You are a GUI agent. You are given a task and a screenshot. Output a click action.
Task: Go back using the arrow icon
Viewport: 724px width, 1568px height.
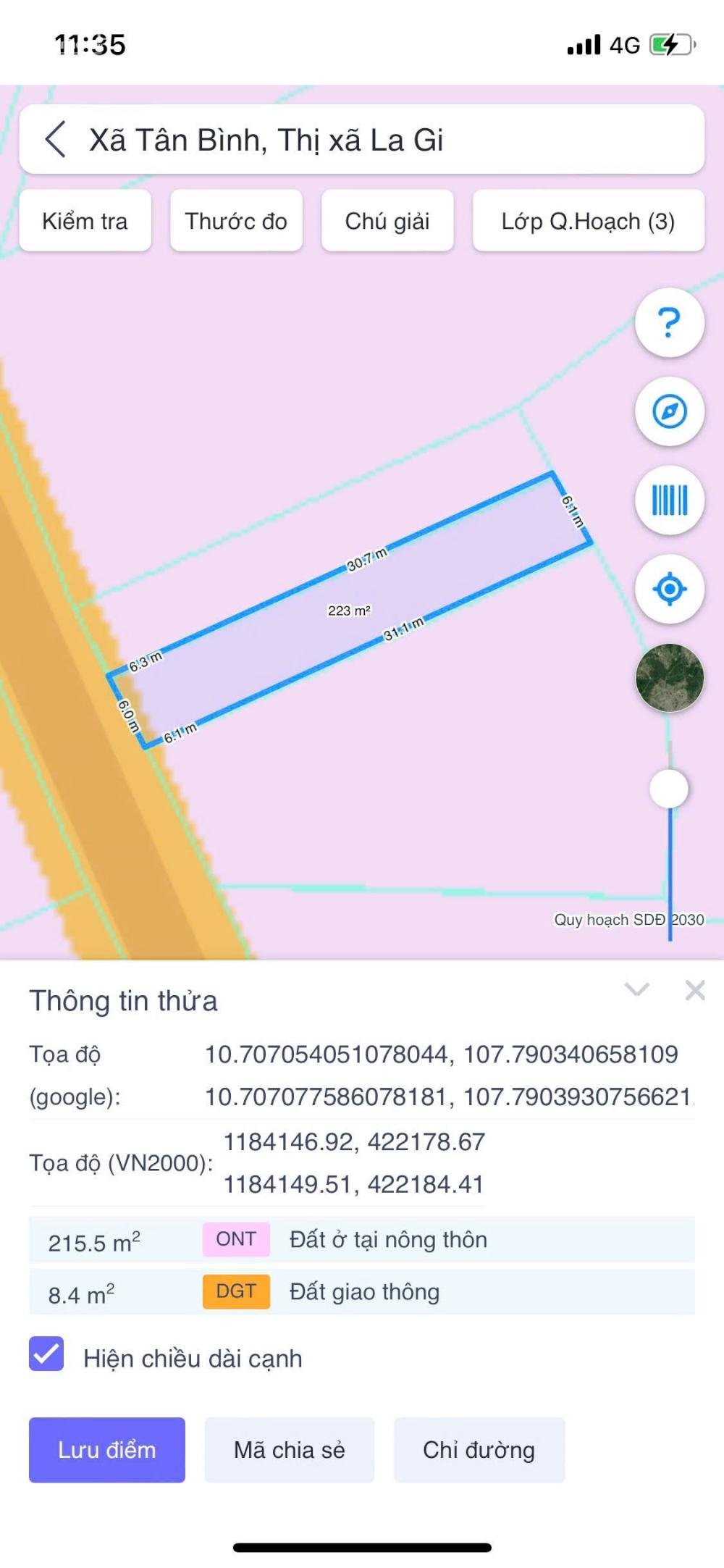click(x=56, y=139)
